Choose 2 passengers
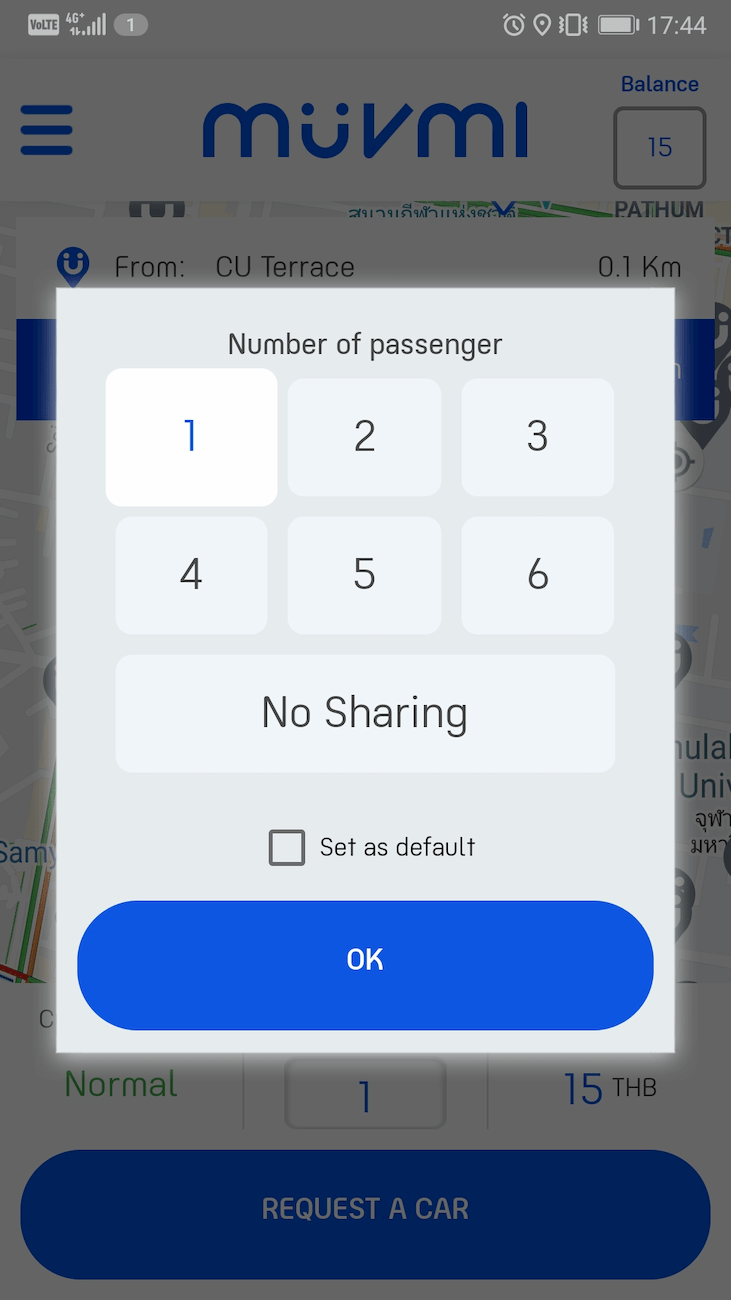Image resolution: width=731 pixels, height=1300 pixels. pos(364,437)
